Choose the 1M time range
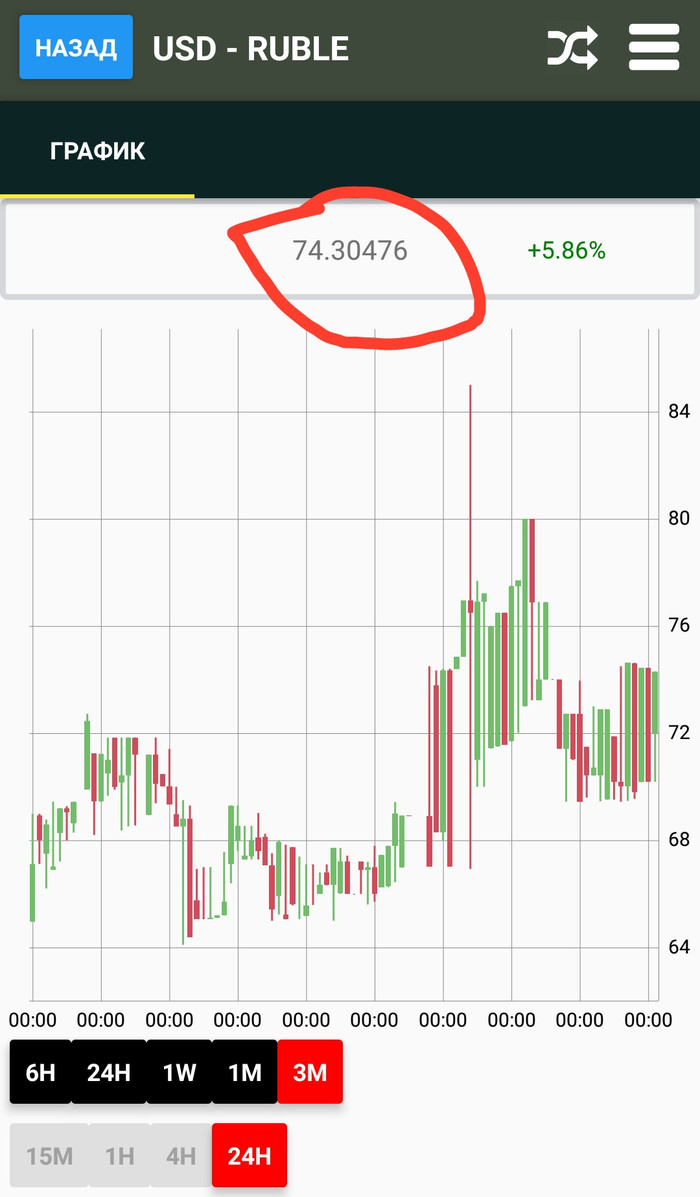 click(x=245, y=1072)
